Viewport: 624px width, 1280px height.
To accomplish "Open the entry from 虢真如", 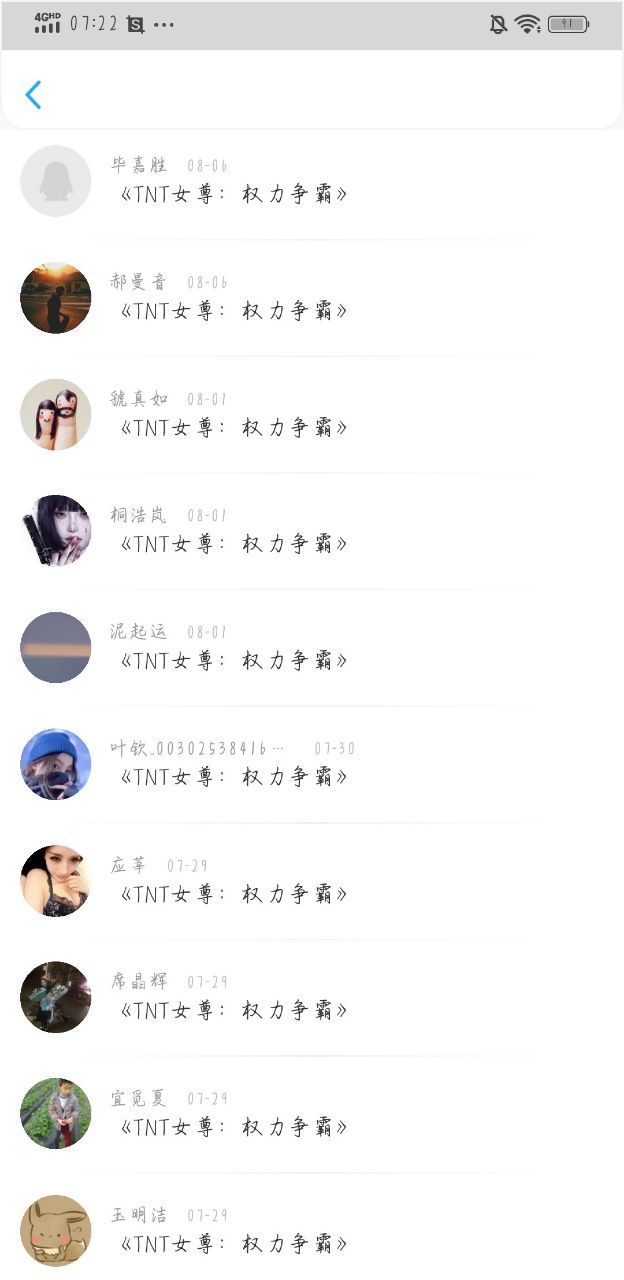I will [312, 415].
